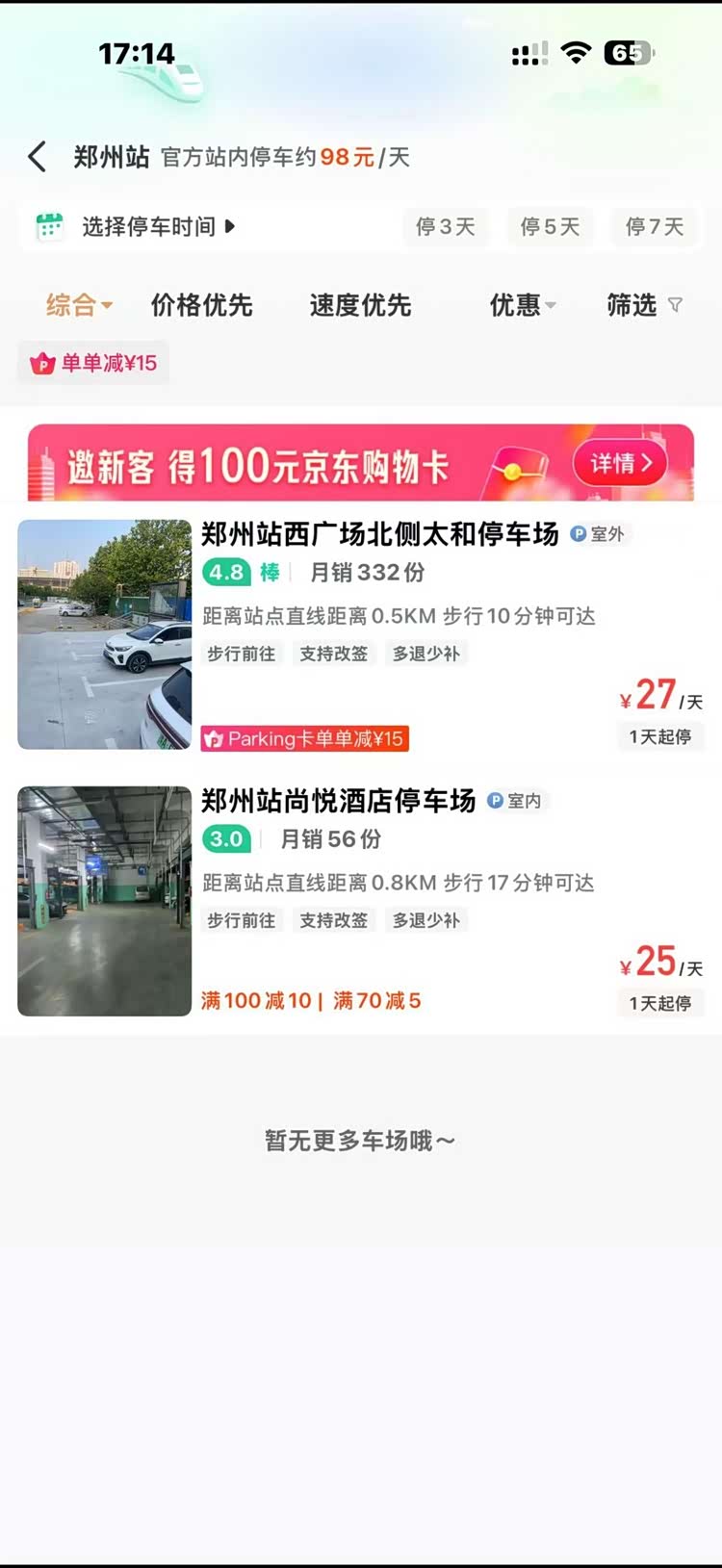The height and width of the screenshot is (1568, 722).
Task: View 详情 of the 京东购物卡 banner
Action: 621,464
